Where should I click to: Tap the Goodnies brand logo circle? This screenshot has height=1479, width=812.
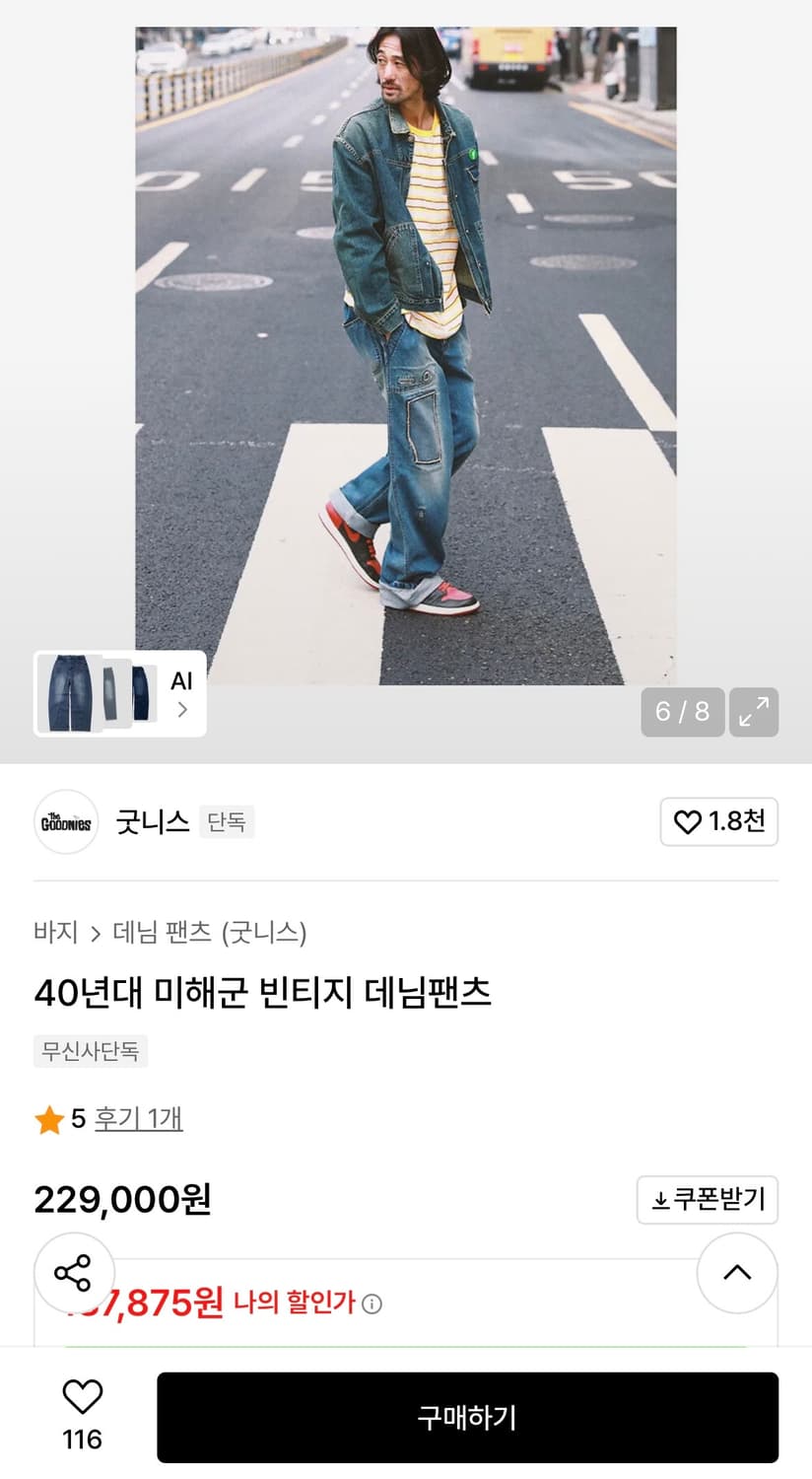66,821
